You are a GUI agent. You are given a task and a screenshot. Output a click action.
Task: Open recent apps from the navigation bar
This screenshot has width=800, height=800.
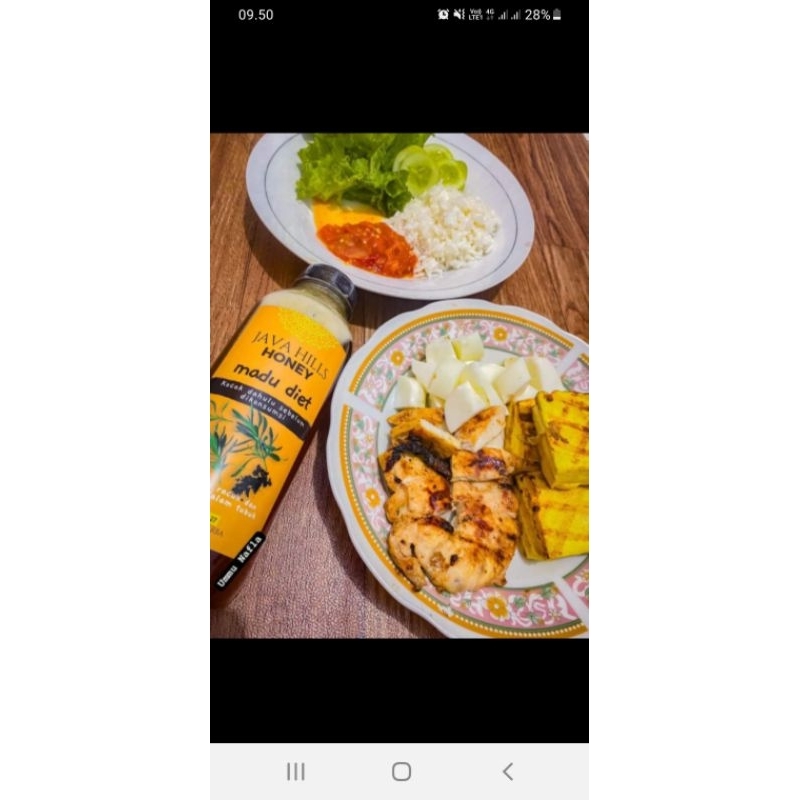pyautogui.click(x=296, y=771)
